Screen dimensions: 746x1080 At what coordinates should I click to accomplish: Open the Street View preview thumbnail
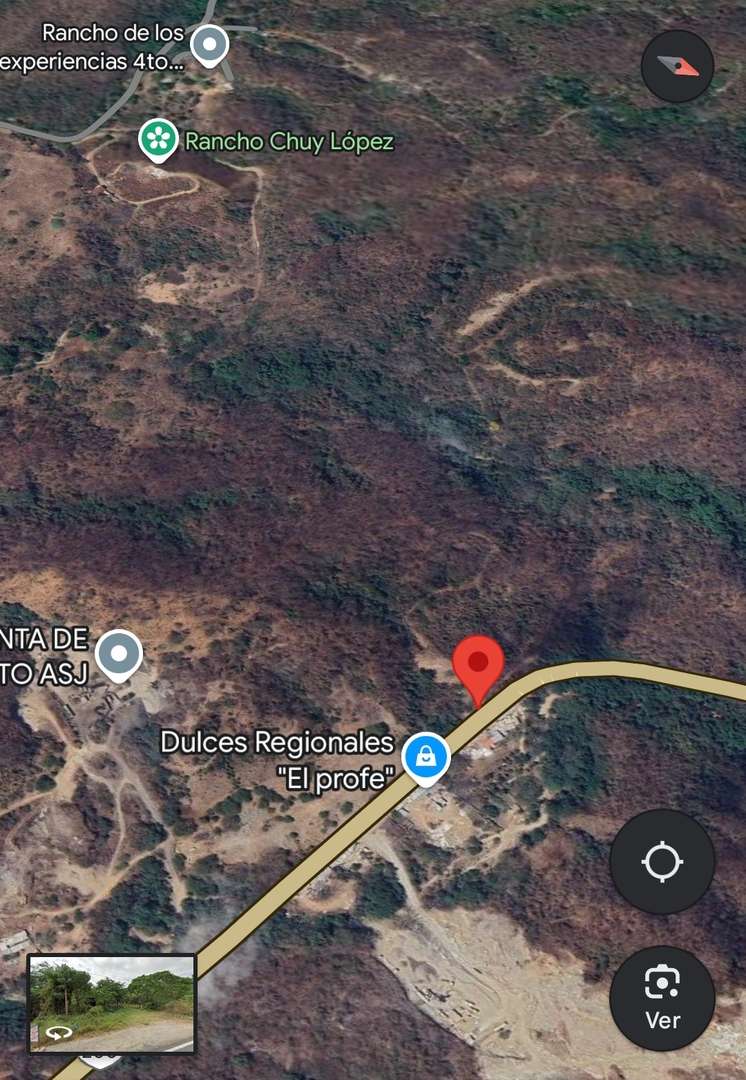[x=111, y=1004]
